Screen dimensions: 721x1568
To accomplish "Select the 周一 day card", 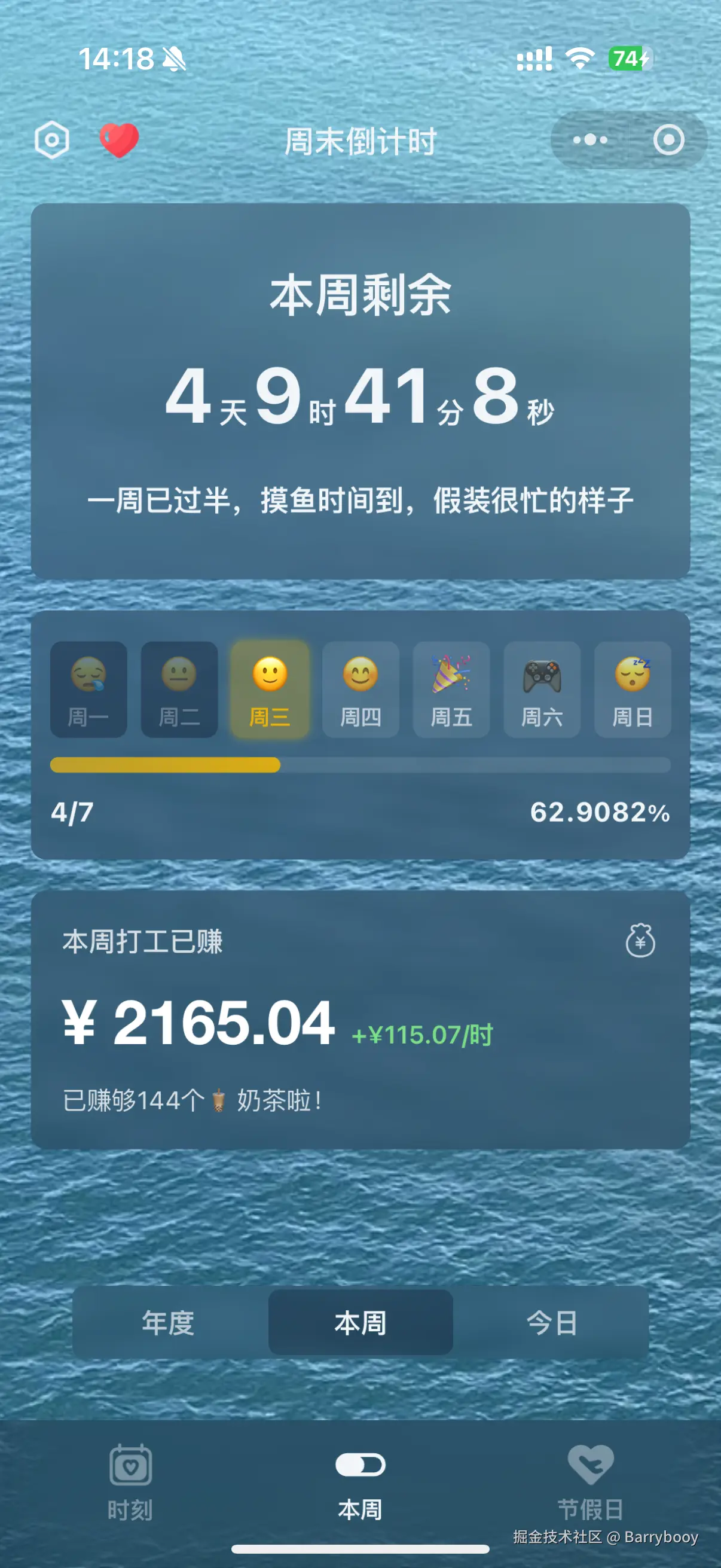I will 89,689.
